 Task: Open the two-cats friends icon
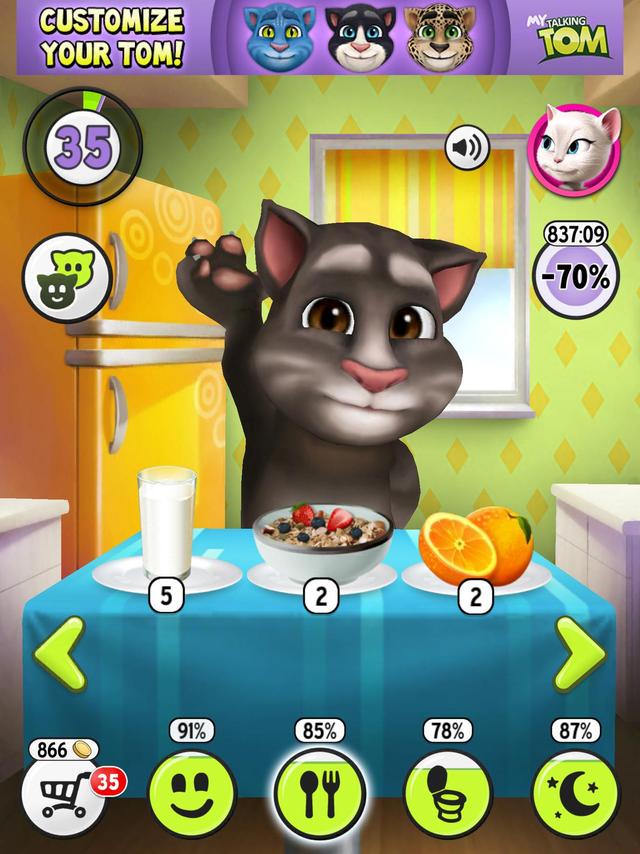(67, 278)
